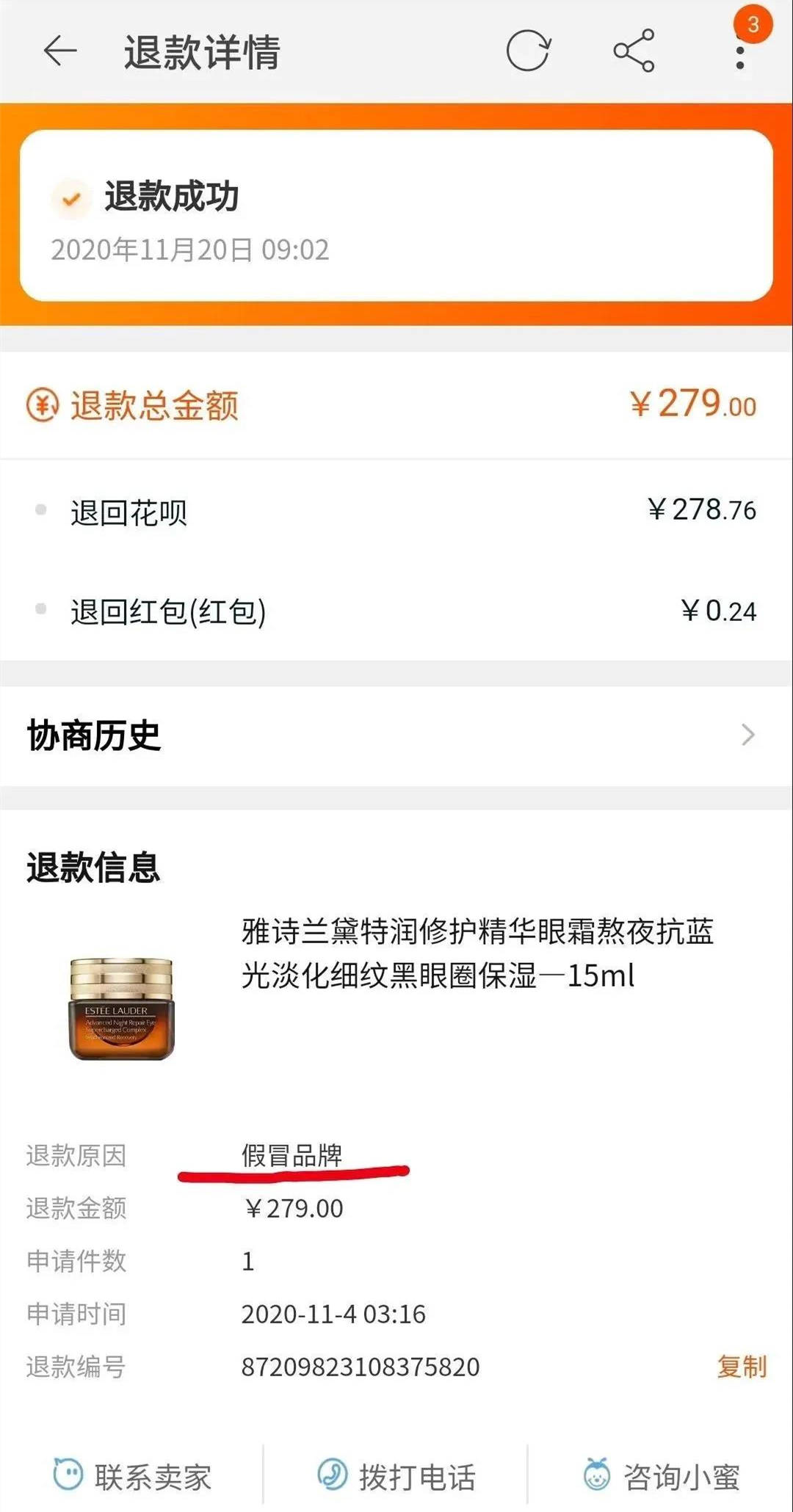The image size is (793, 1512).
Task: Select the 退回花呗 bullet row
Action: coord(396,512)
